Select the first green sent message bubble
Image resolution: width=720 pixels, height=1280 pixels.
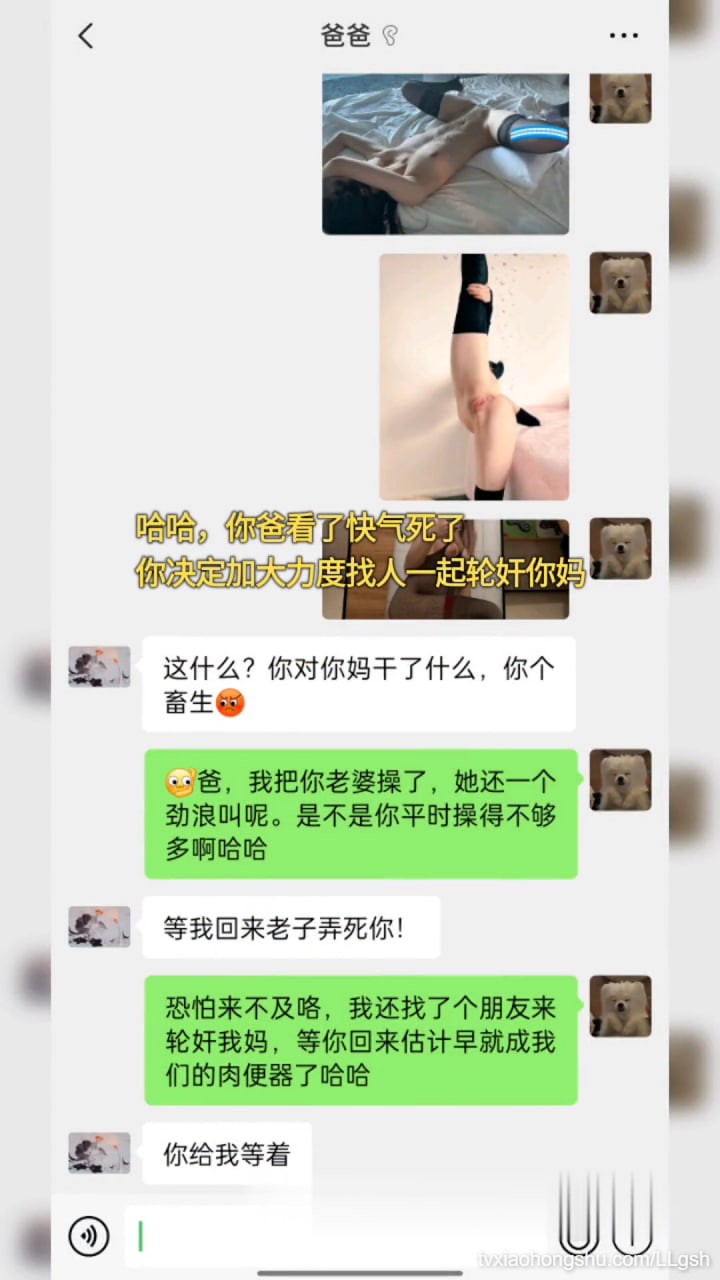point(360,812)
